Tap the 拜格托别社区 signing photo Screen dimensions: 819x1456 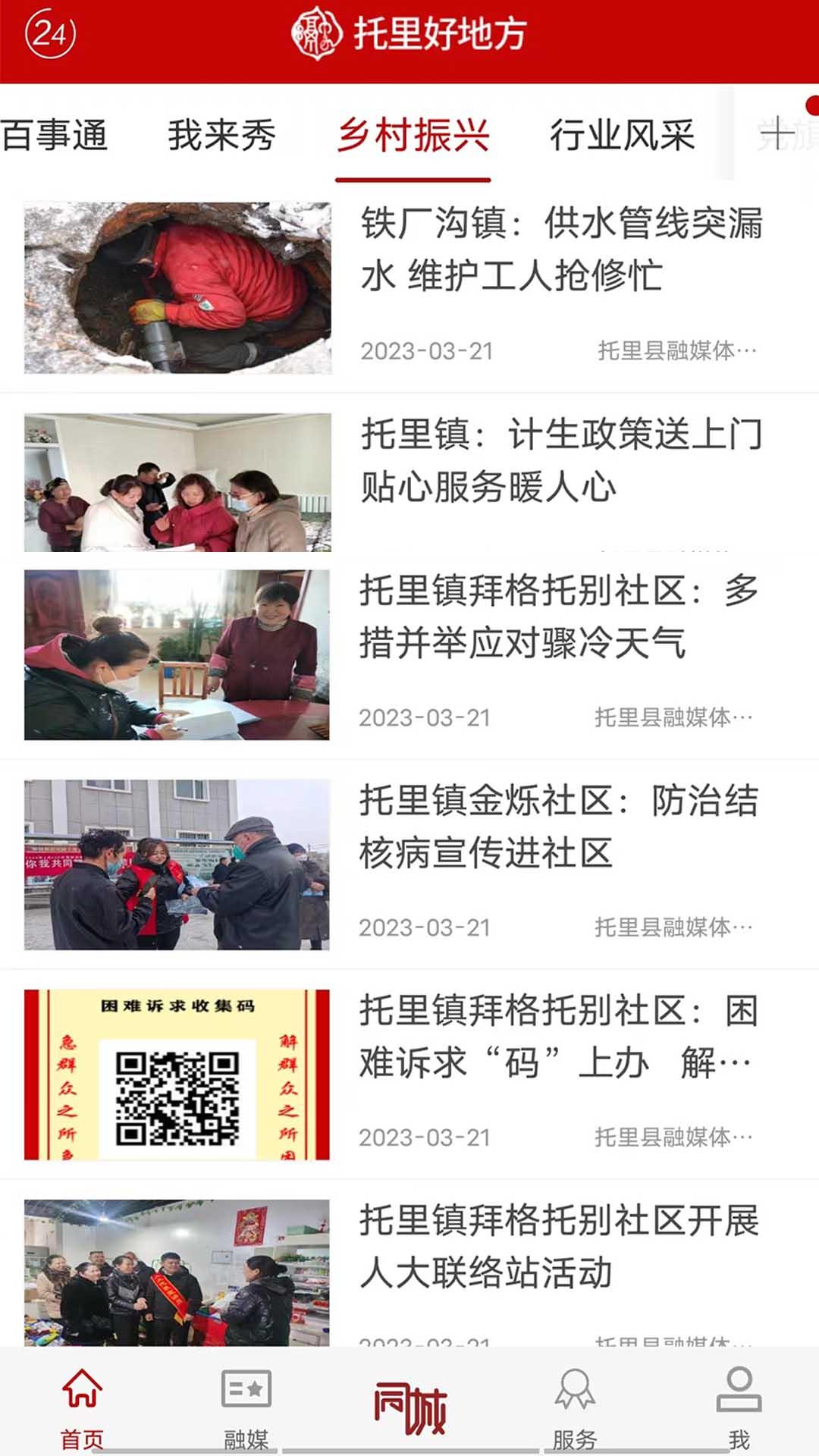(x=177, y=652)
